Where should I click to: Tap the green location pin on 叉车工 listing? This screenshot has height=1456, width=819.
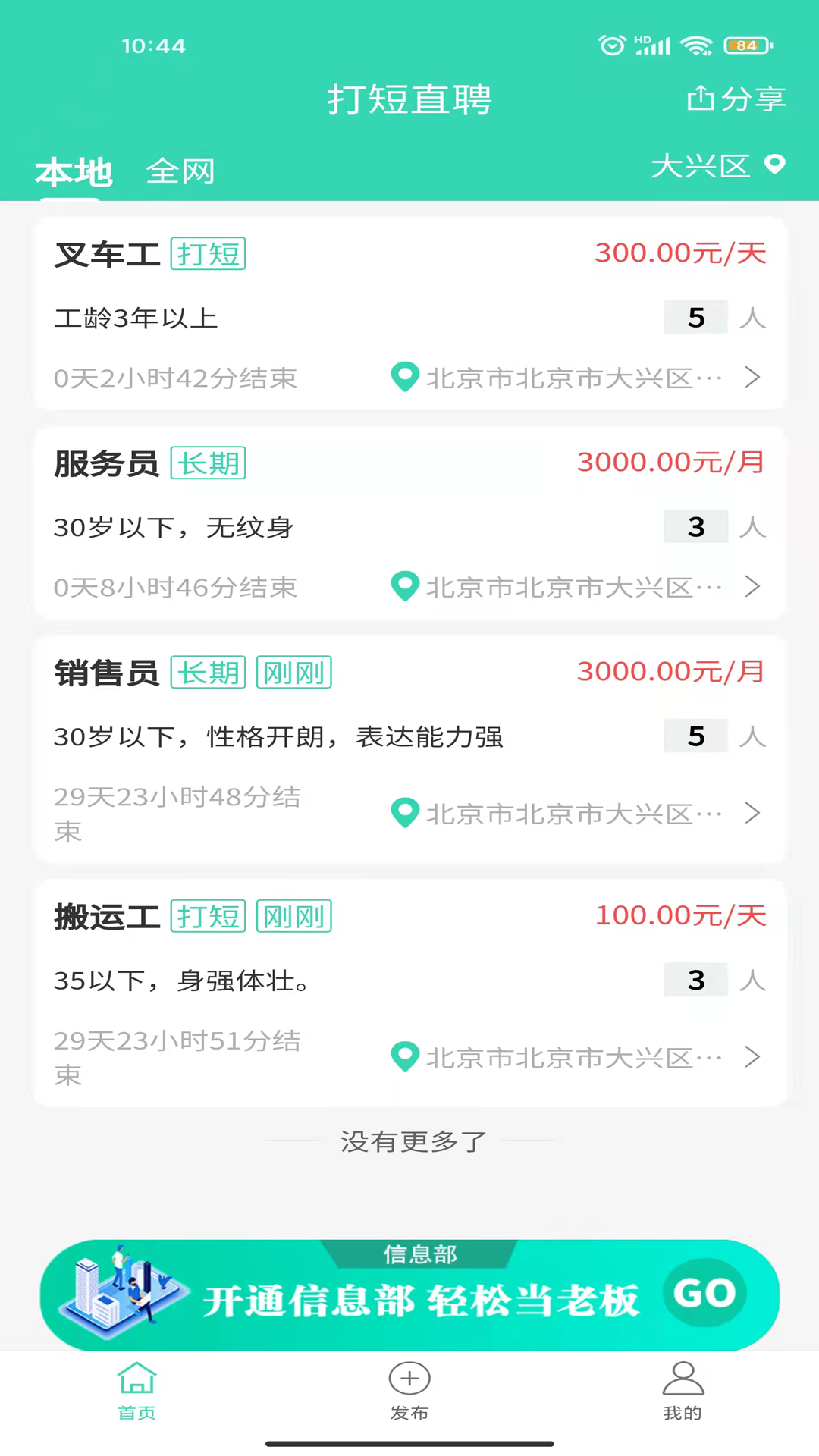[x=405, y=377]
